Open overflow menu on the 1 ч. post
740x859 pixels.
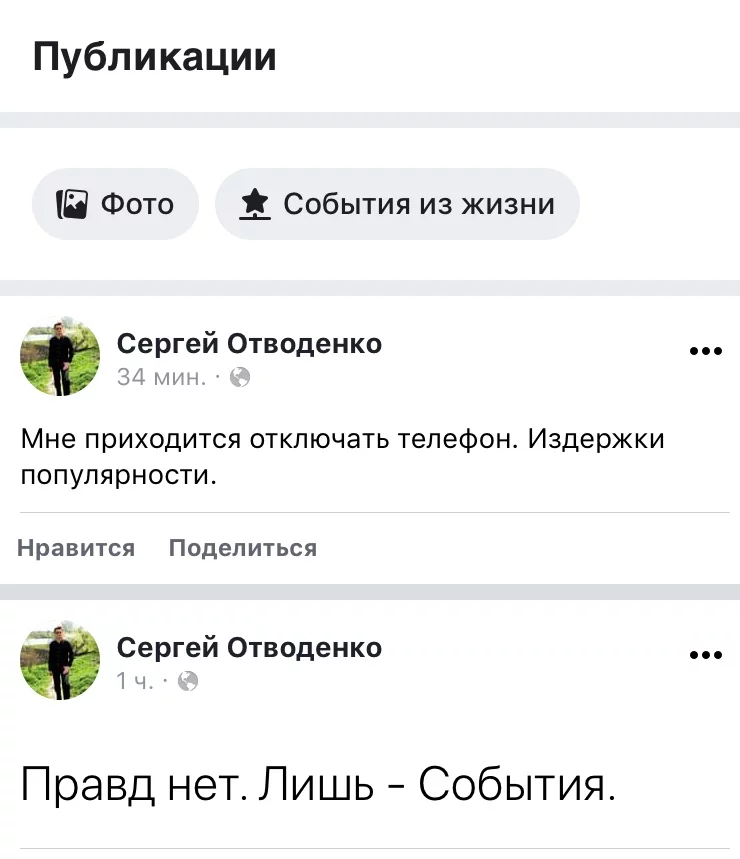pyautogui.click(x=705, y=656)
